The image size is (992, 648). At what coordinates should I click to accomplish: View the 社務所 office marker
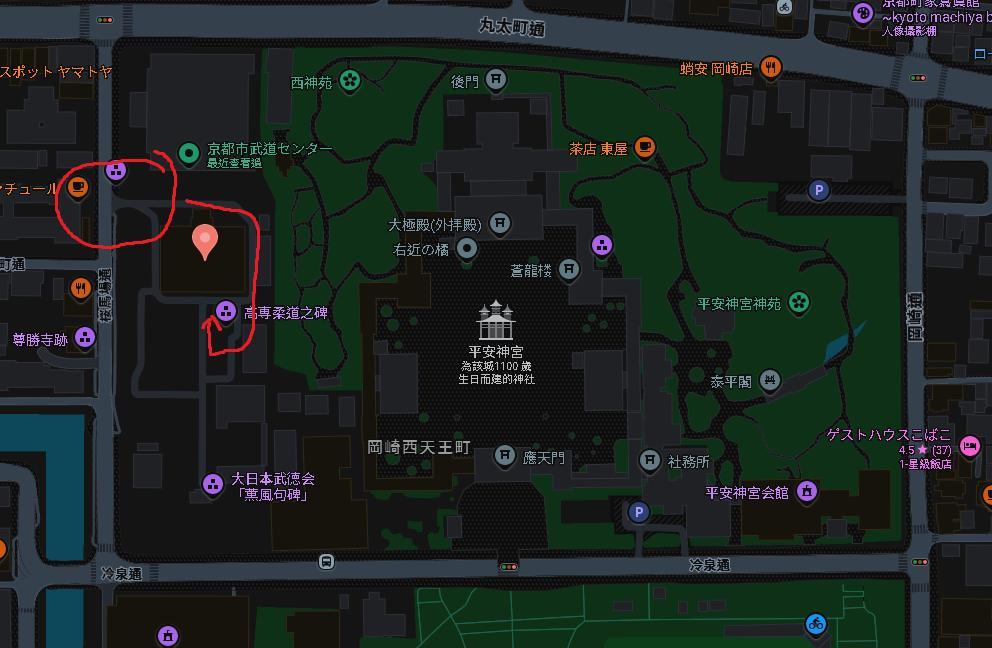[650, 460]
